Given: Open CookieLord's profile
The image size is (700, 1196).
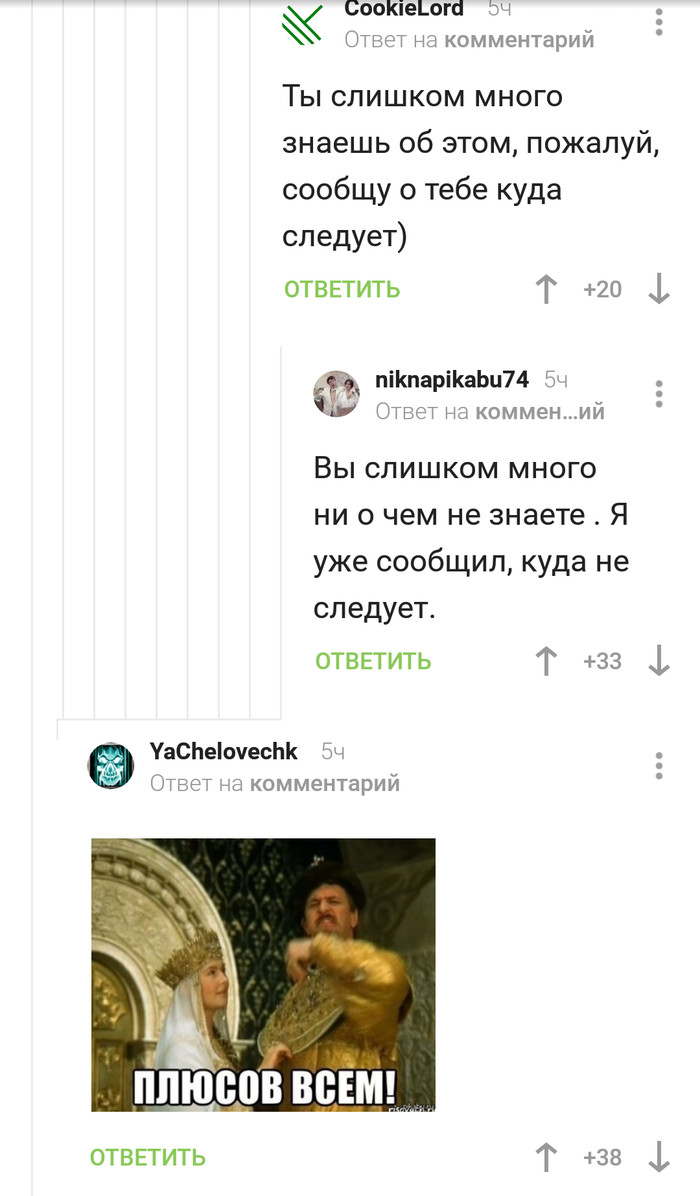Looking at the screenshot, I should click(403, 9).
